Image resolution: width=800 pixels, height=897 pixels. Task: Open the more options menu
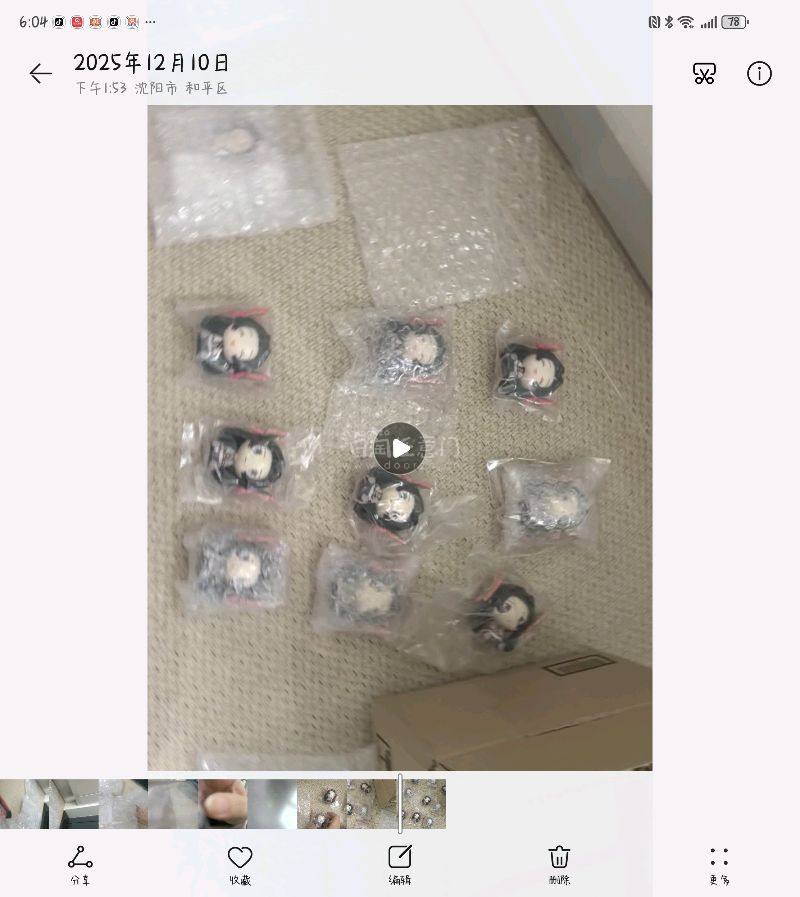(719, 864)
